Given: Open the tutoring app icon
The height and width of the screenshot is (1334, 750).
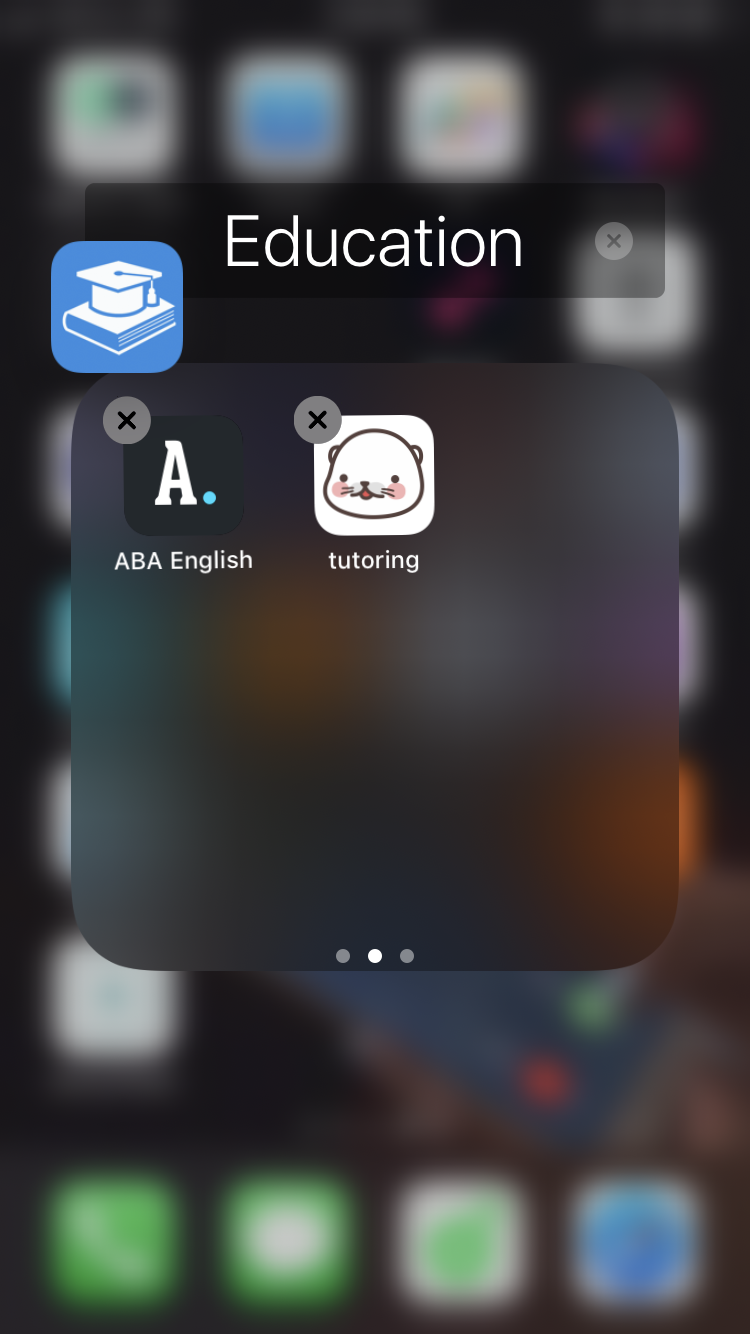Looking at the screenshot, I should 375,477.
